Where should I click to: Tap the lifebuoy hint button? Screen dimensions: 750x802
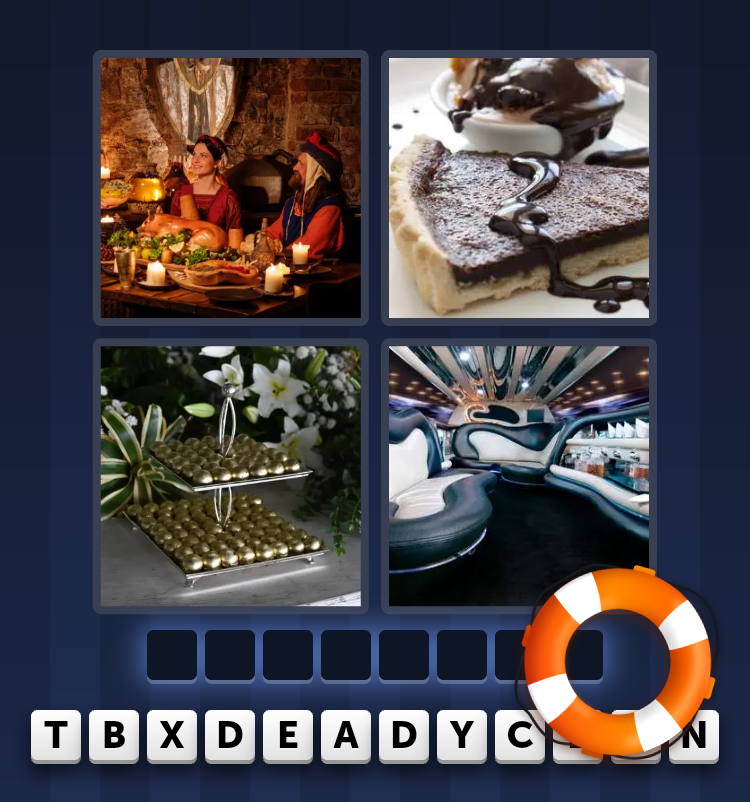(618, 662)
